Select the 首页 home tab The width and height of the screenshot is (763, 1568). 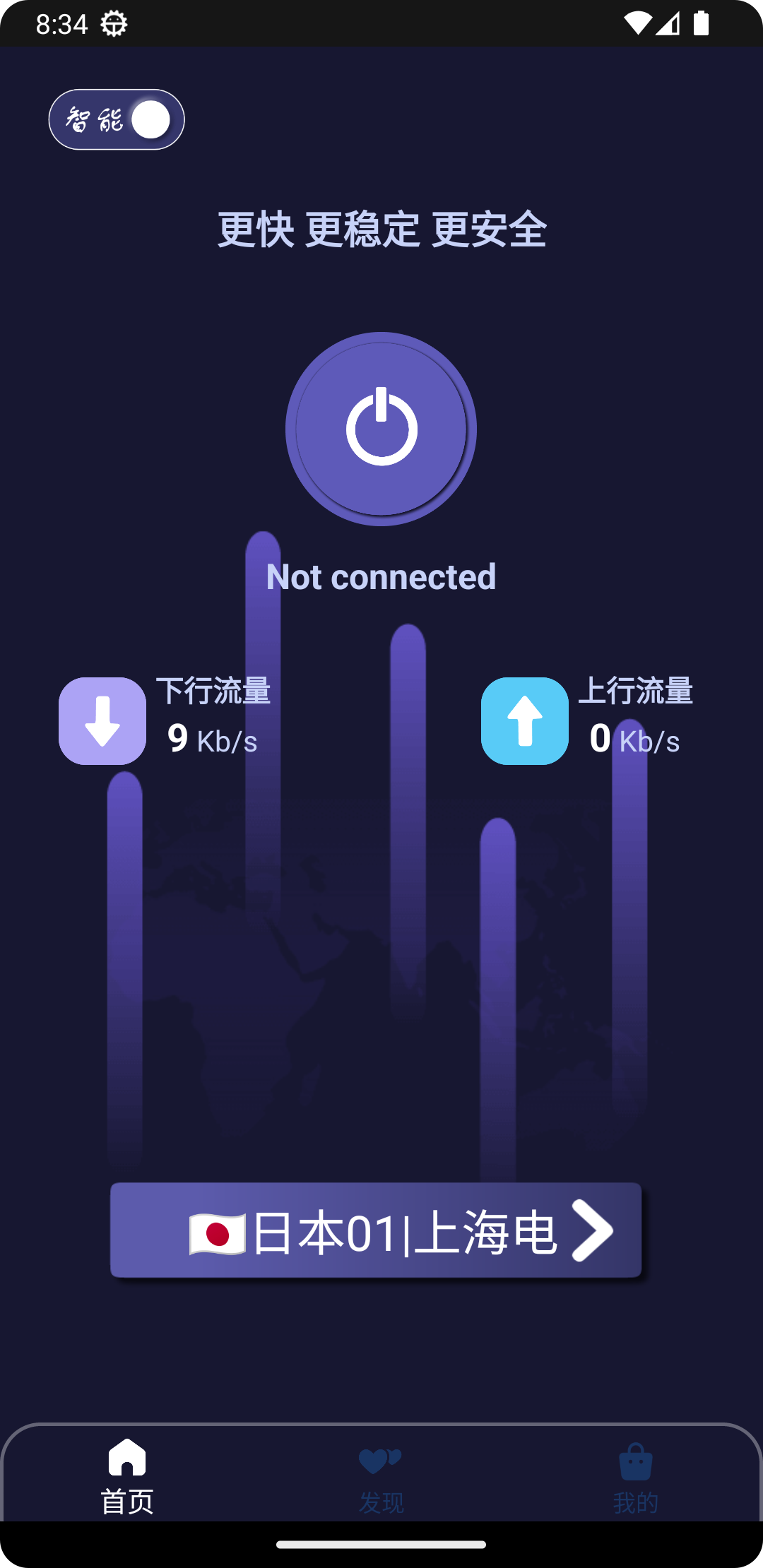click(127, 1478)
